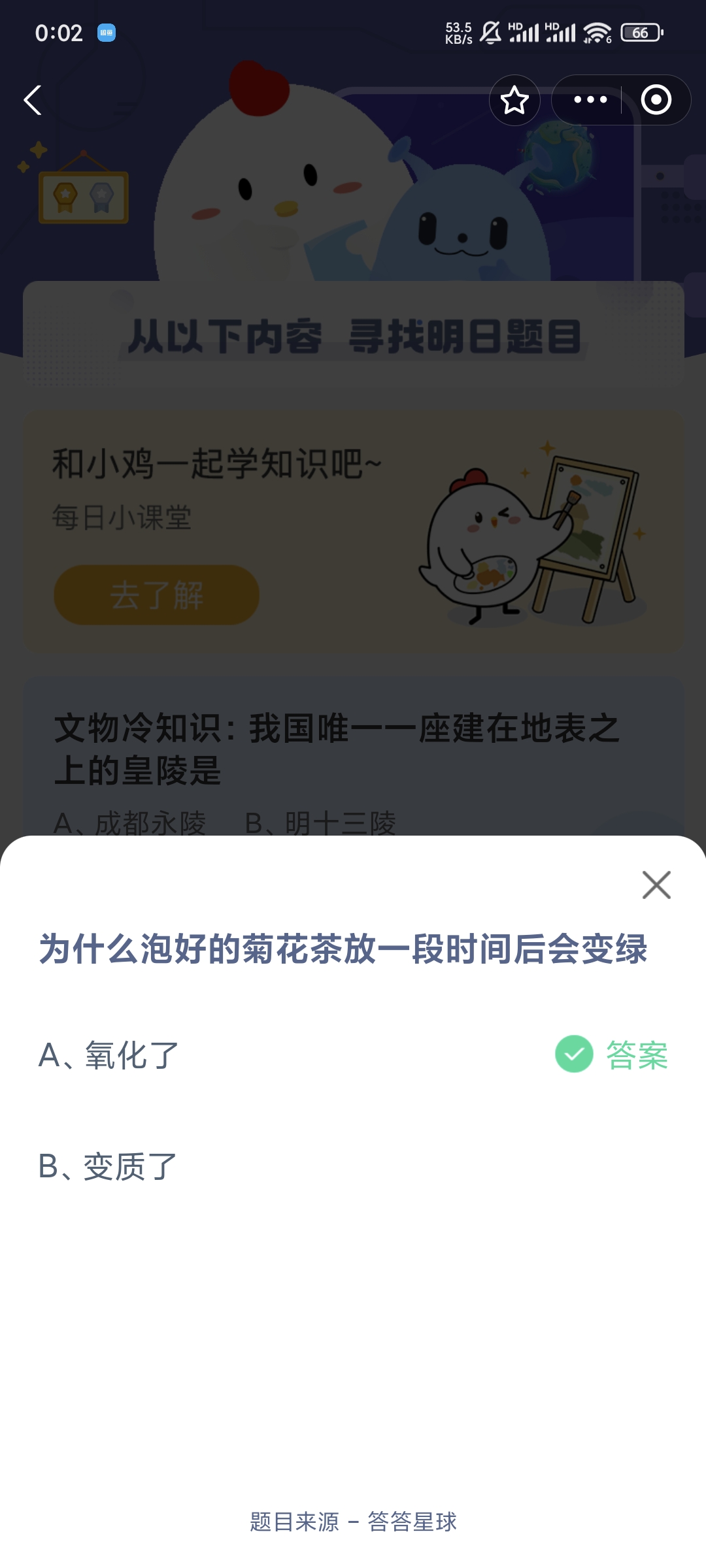
Task: Add this mini program to favorites
Action: coord(514,100)
